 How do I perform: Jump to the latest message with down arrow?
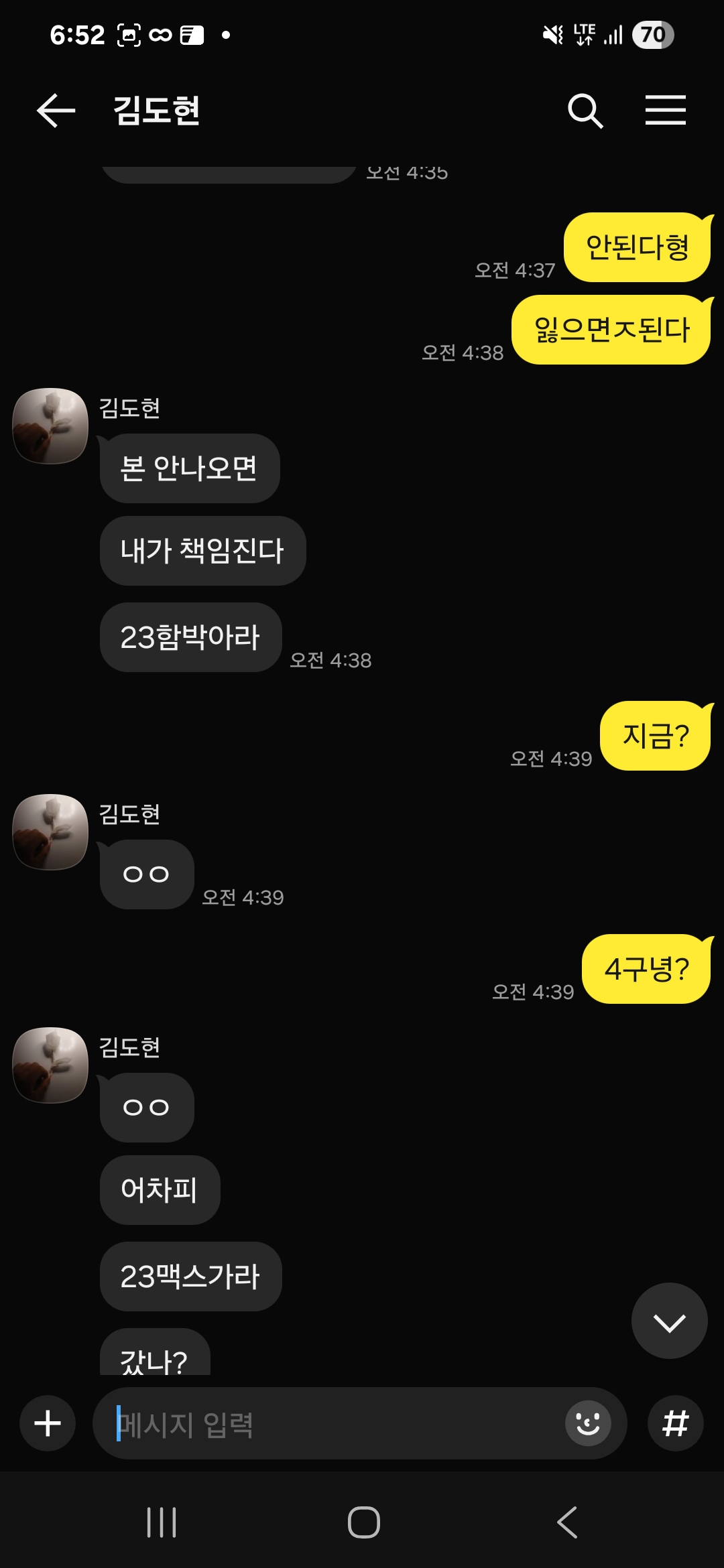click(669, 1321)
